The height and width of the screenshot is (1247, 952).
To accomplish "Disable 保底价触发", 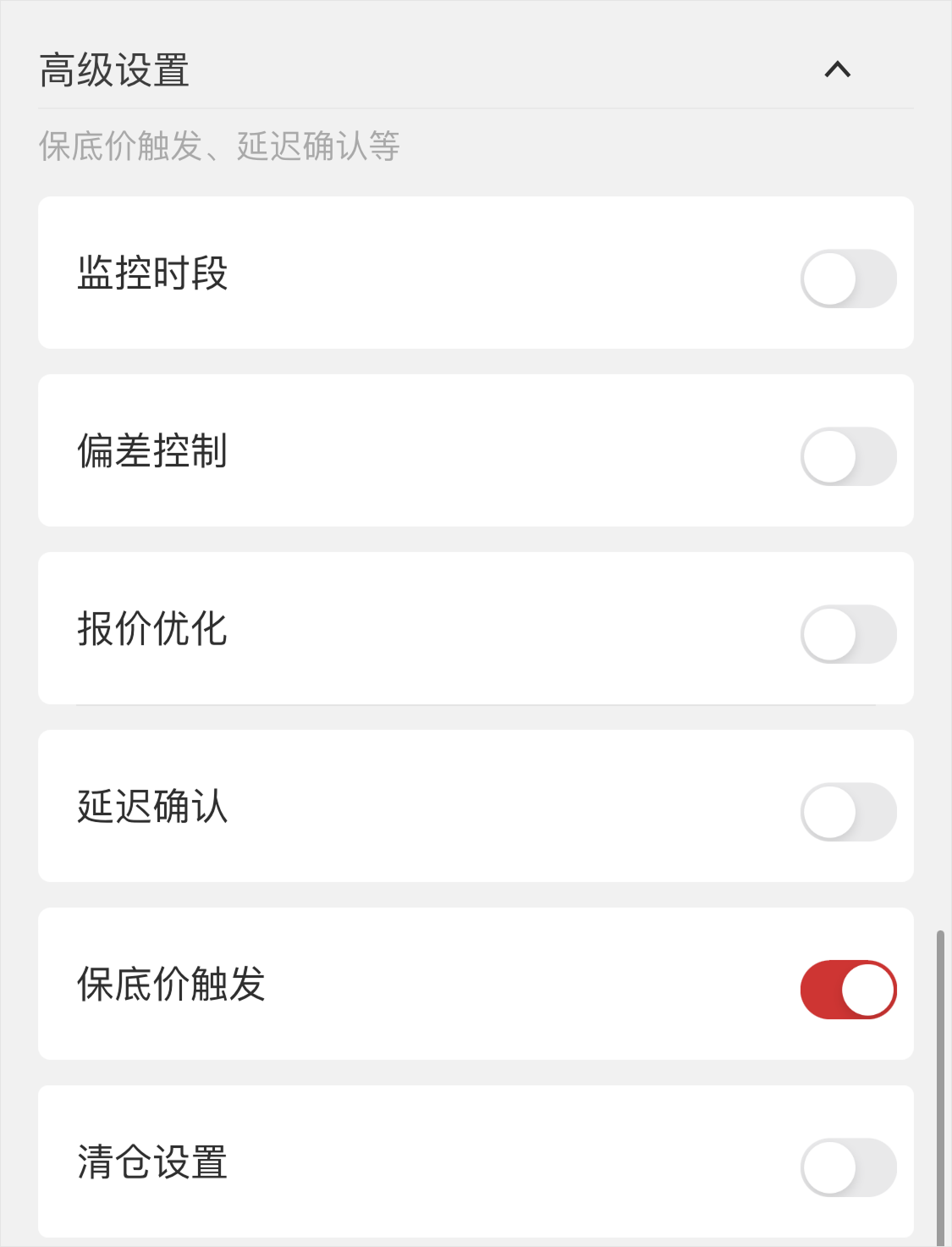I will tap(848, 990).
